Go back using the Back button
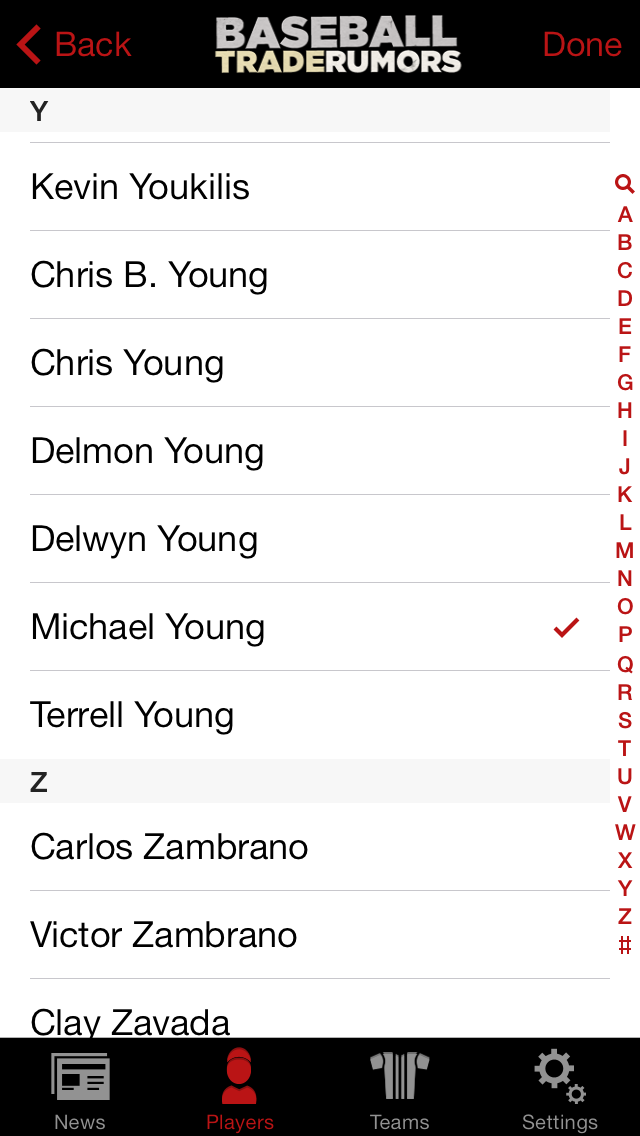The height and width of the screenshot is (1136, 640). (73, 44)
